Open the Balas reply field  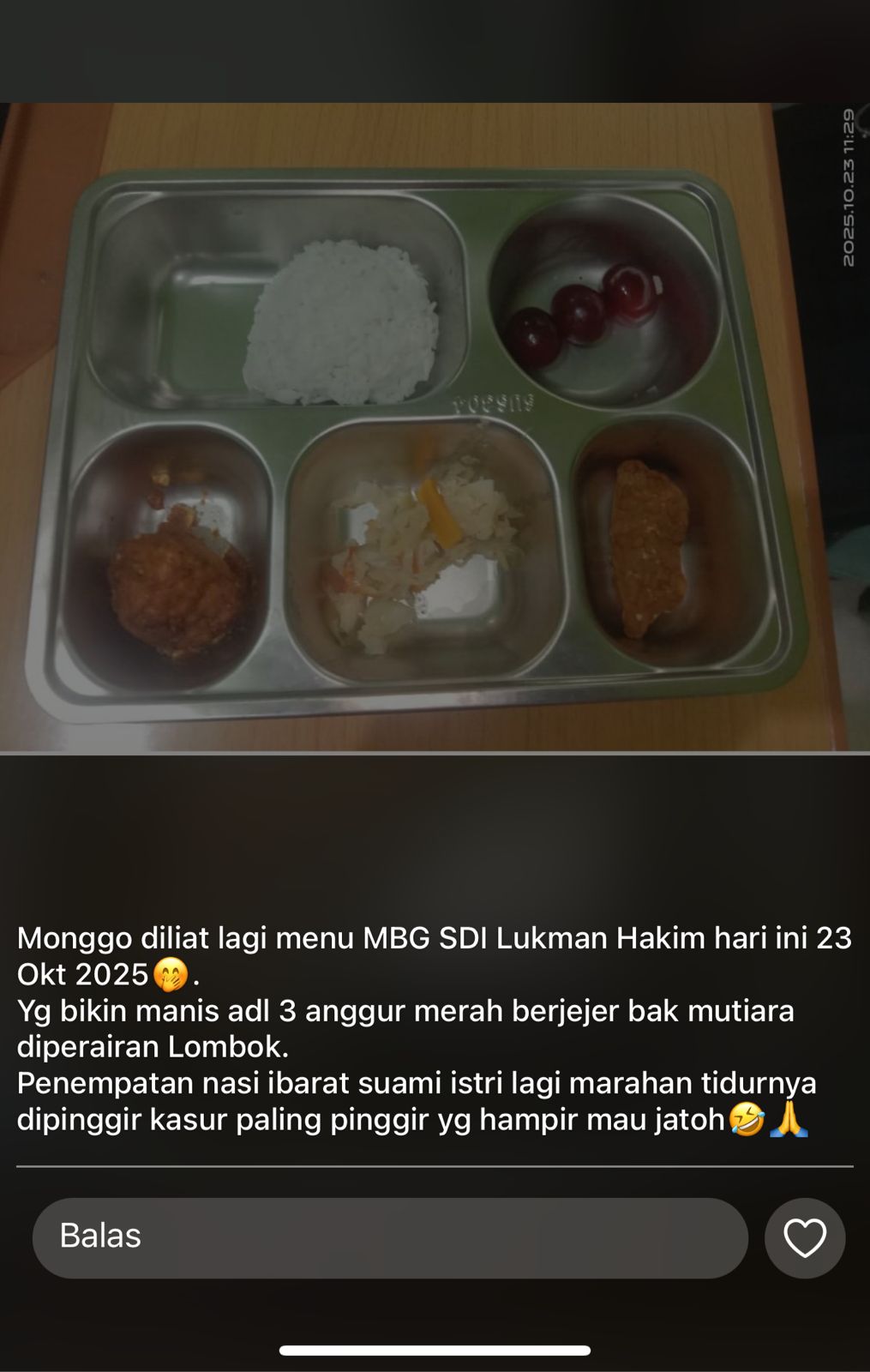click(390, 1237)
